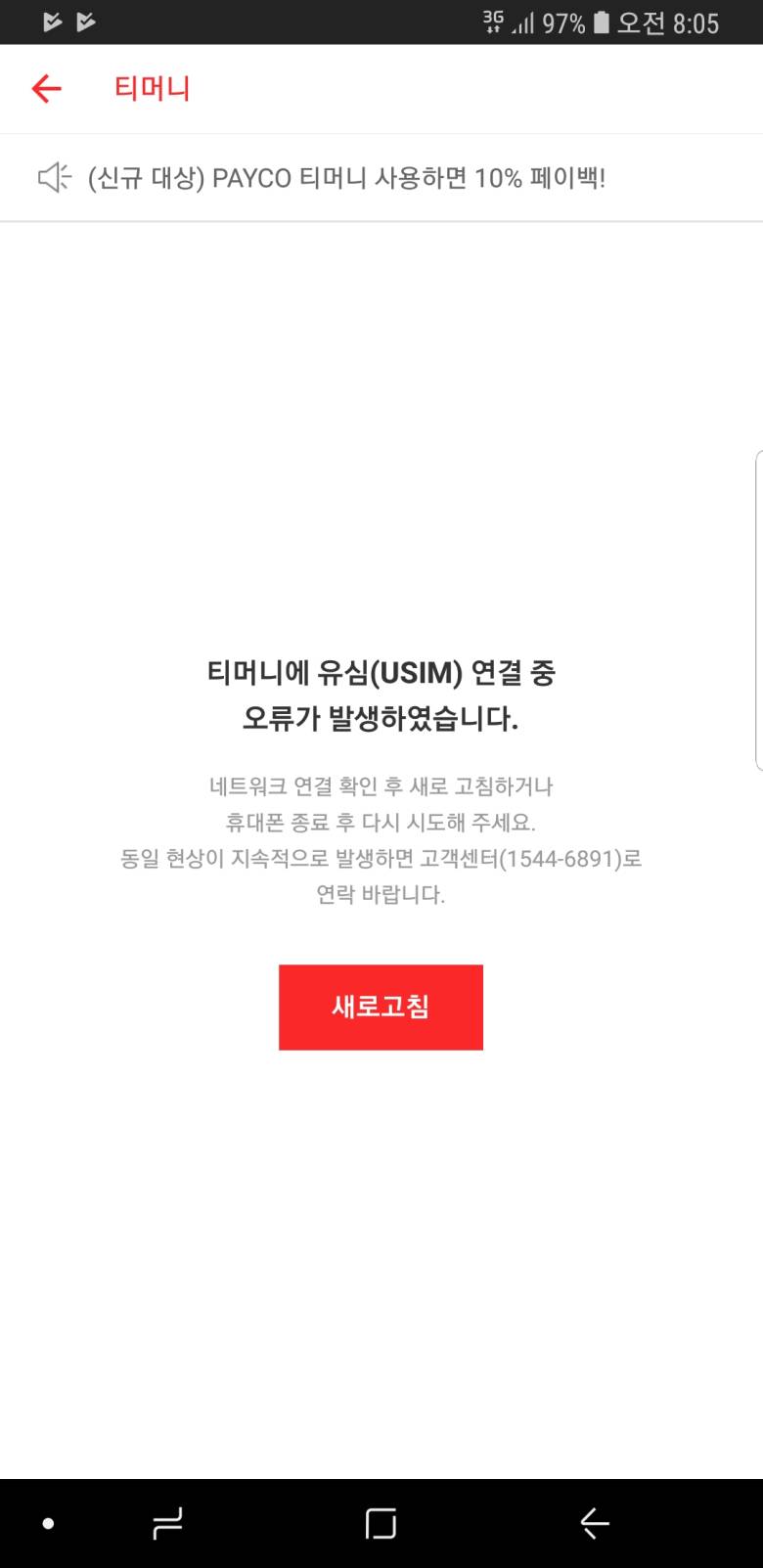
Task: Go to the home screen
Action: coord(381,1523)
